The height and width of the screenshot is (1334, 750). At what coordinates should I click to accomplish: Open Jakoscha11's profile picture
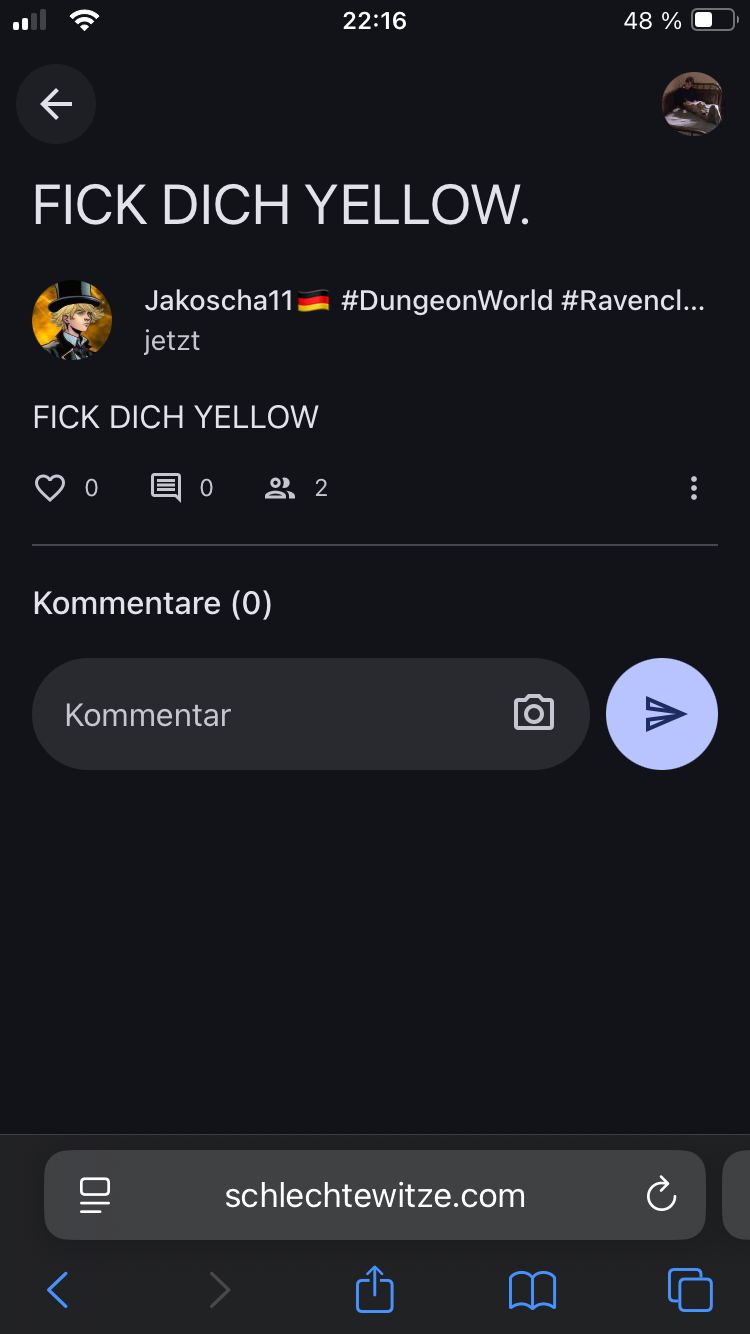[x=72, y=320]
